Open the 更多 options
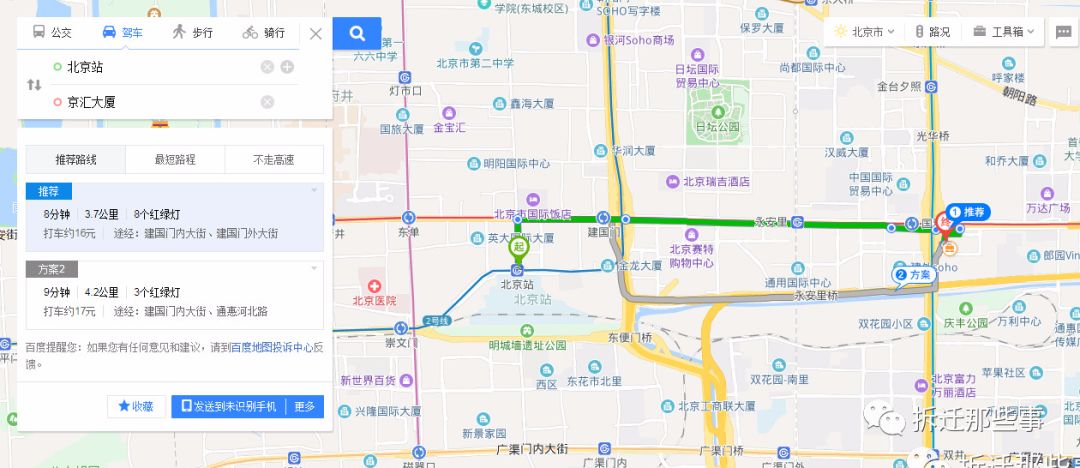Image resolution: width=1080 pixels, height=468 pixels. pos(304,406)
